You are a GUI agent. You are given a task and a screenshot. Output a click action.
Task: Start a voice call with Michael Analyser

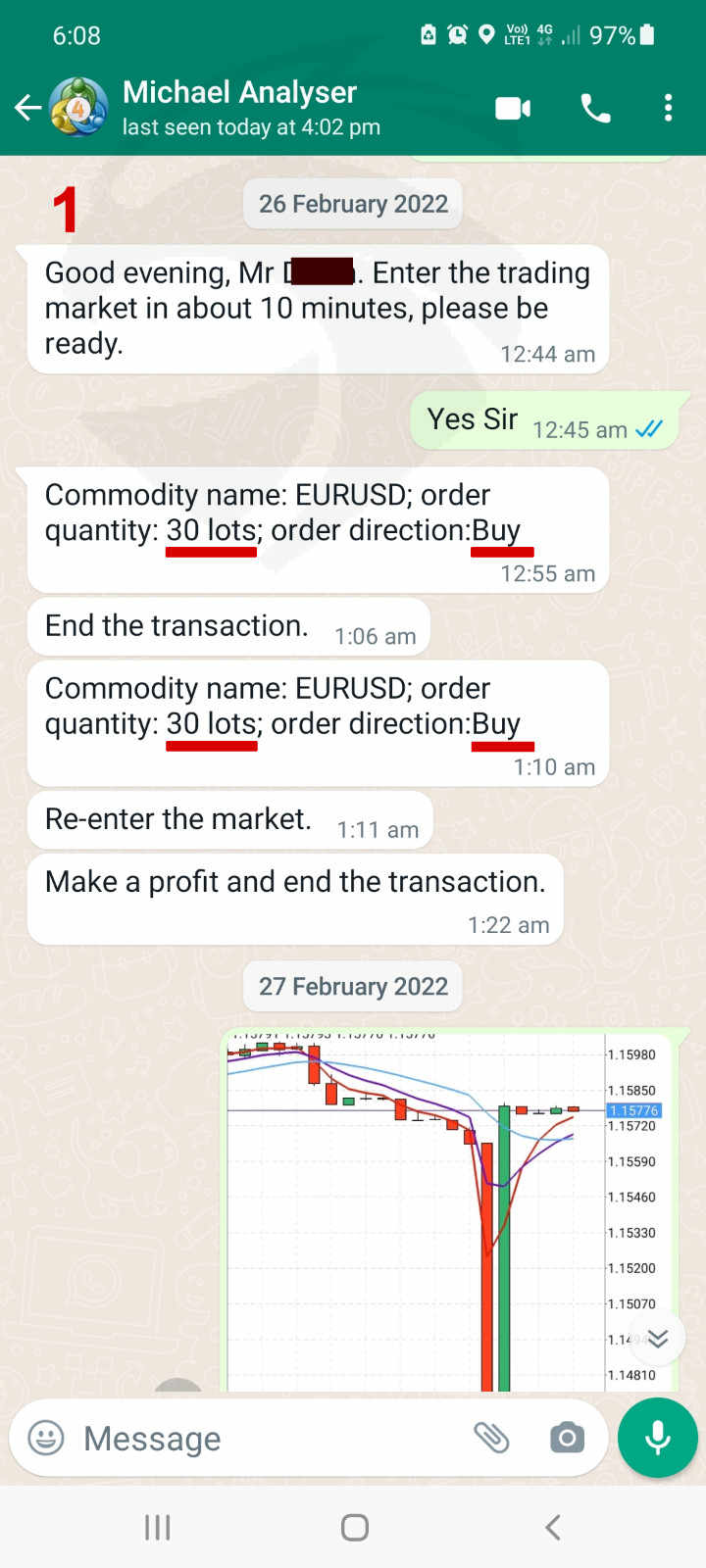pos(595,108)
